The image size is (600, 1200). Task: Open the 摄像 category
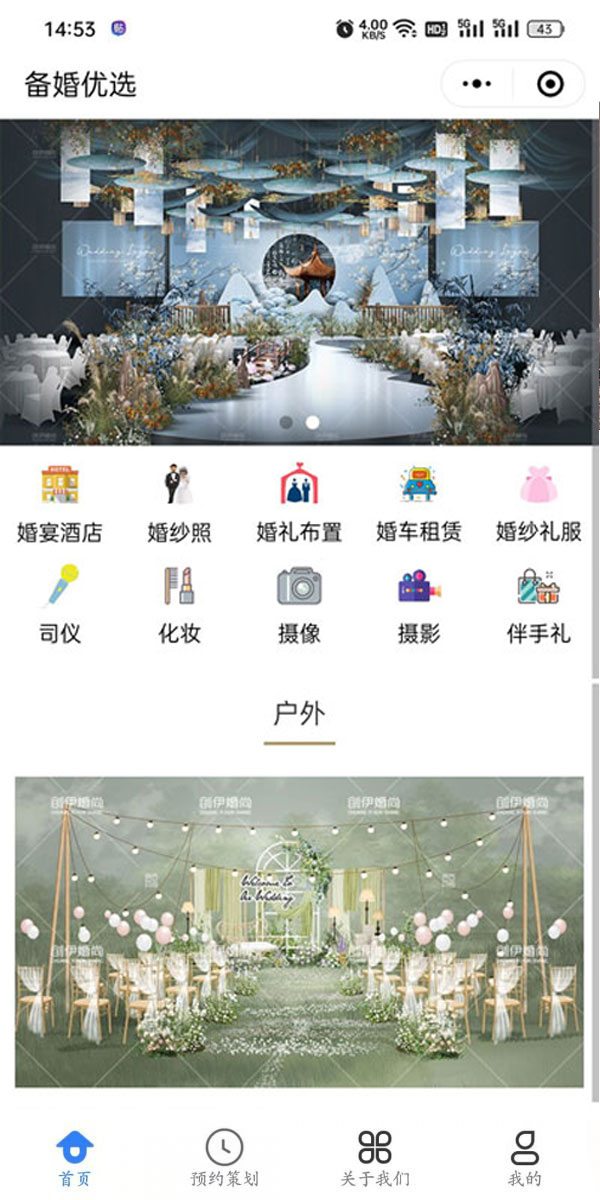pos(299,605)
